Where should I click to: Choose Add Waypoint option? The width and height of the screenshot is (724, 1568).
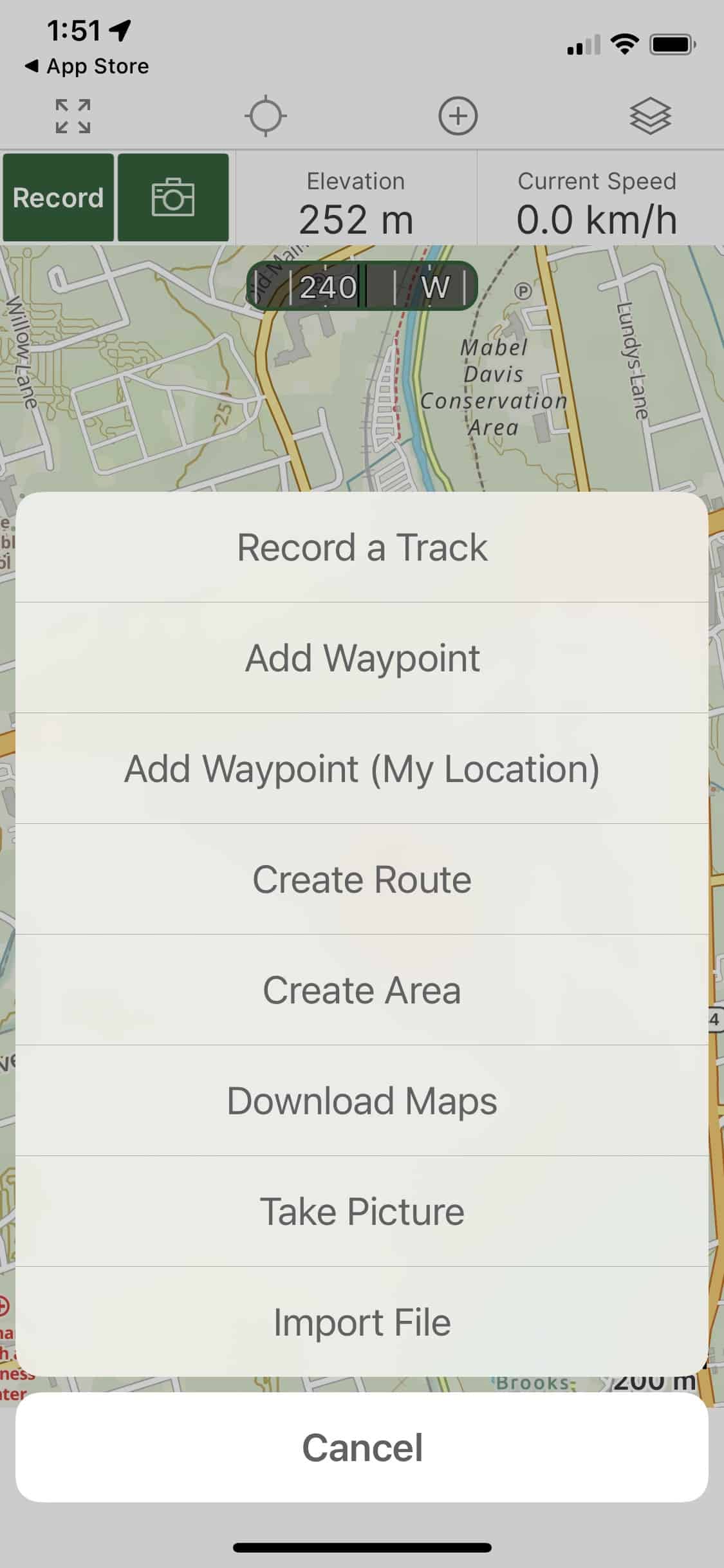(x=362, y=658)
